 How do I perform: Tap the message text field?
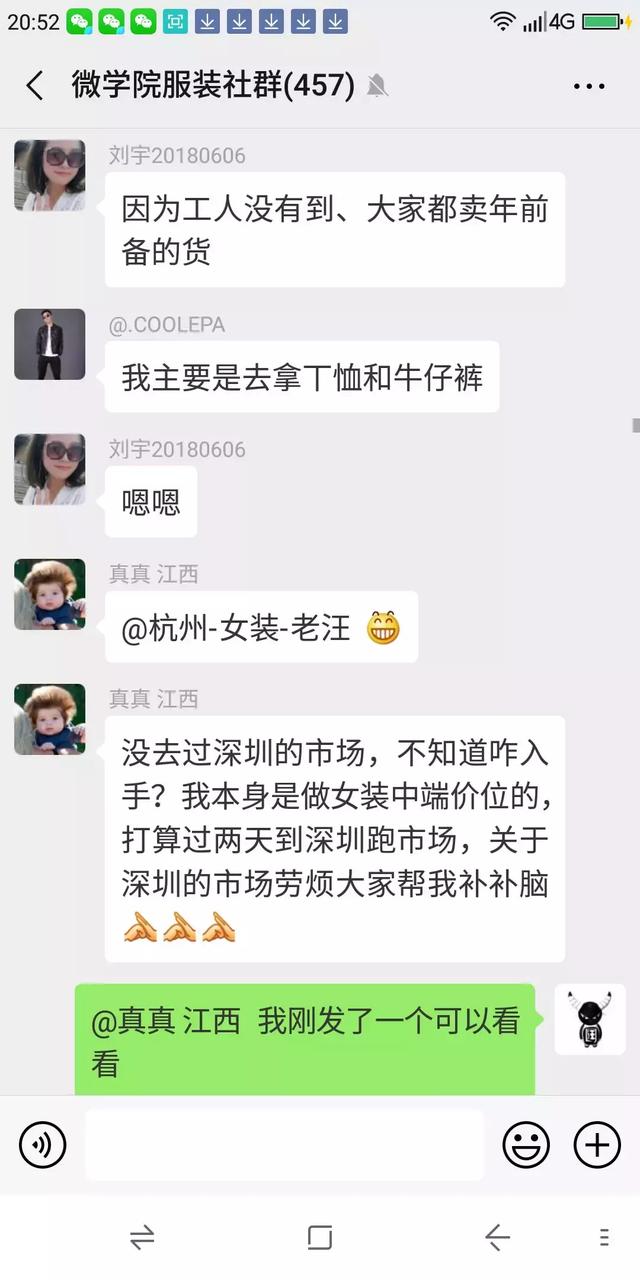pos(284,1145)
